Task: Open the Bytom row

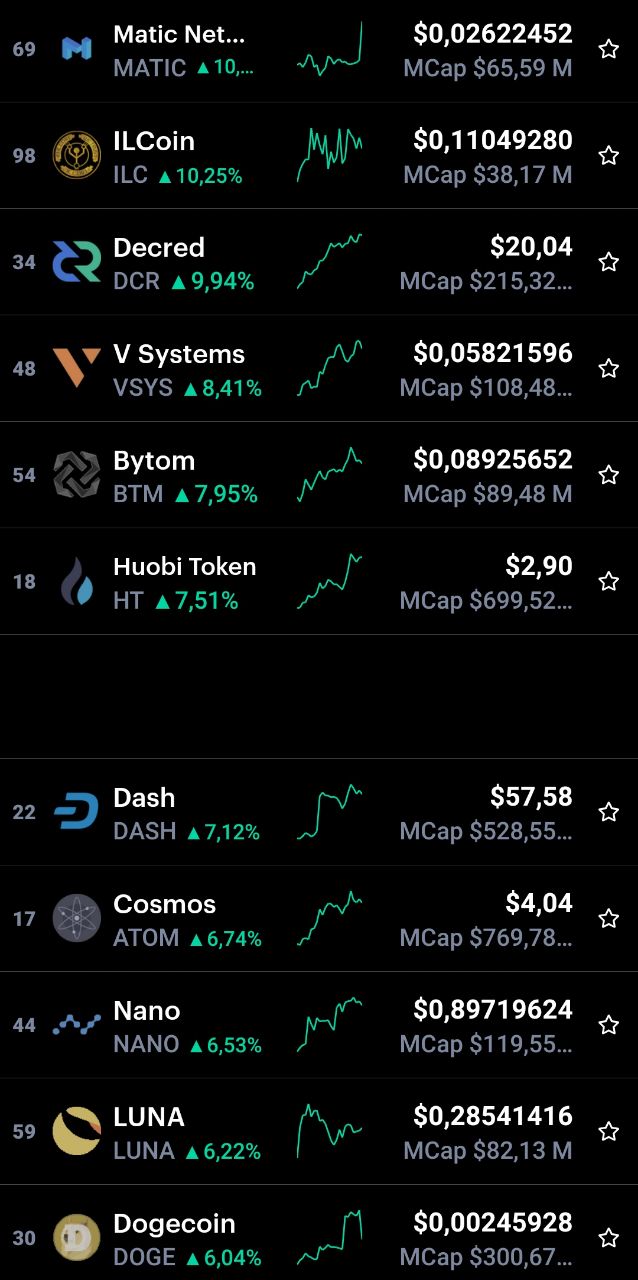Action: point(319,475)
